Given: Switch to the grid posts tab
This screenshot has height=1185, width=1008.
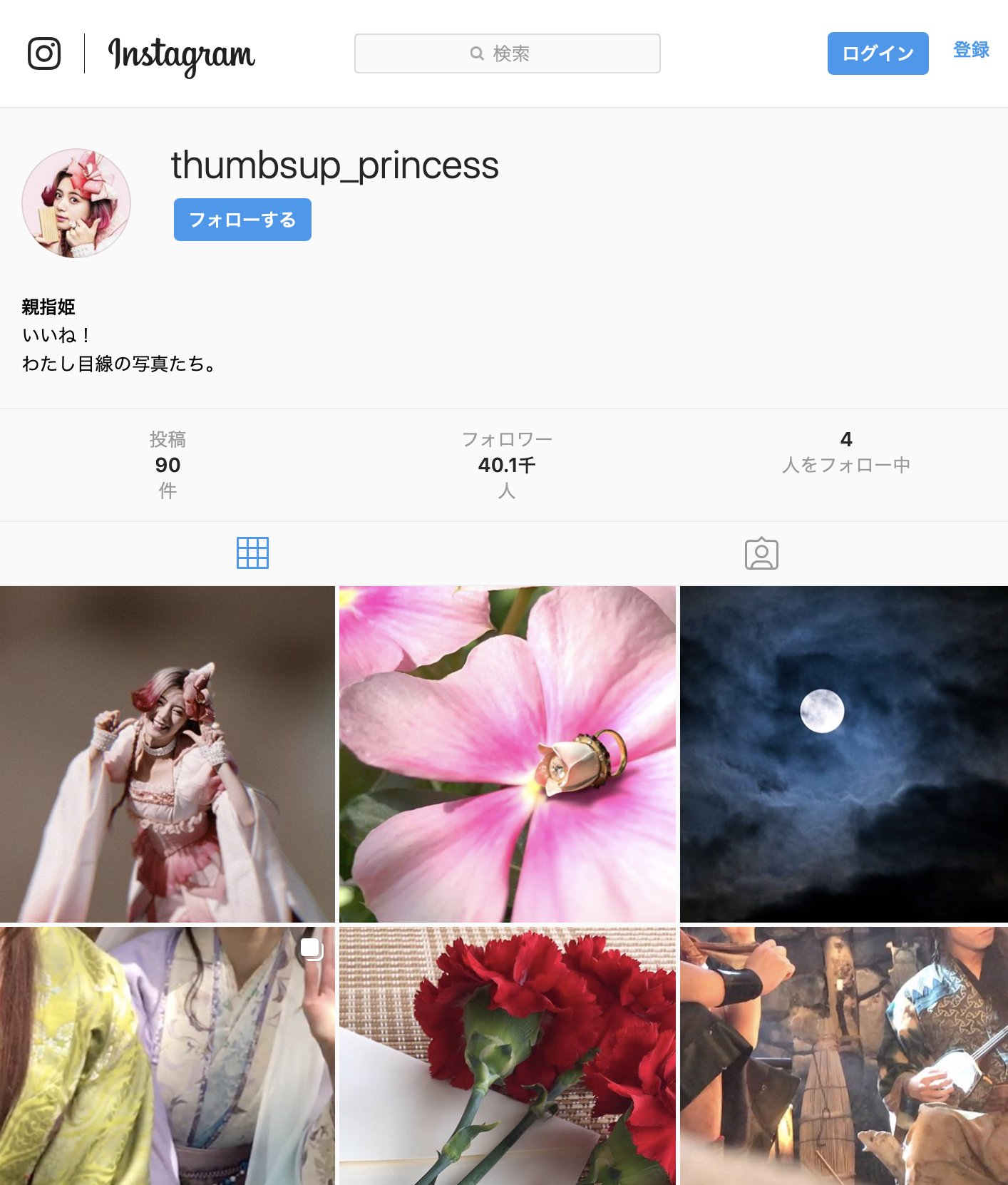Looking at the screenshot, I should pyautogui.click(x=252, y=553).
